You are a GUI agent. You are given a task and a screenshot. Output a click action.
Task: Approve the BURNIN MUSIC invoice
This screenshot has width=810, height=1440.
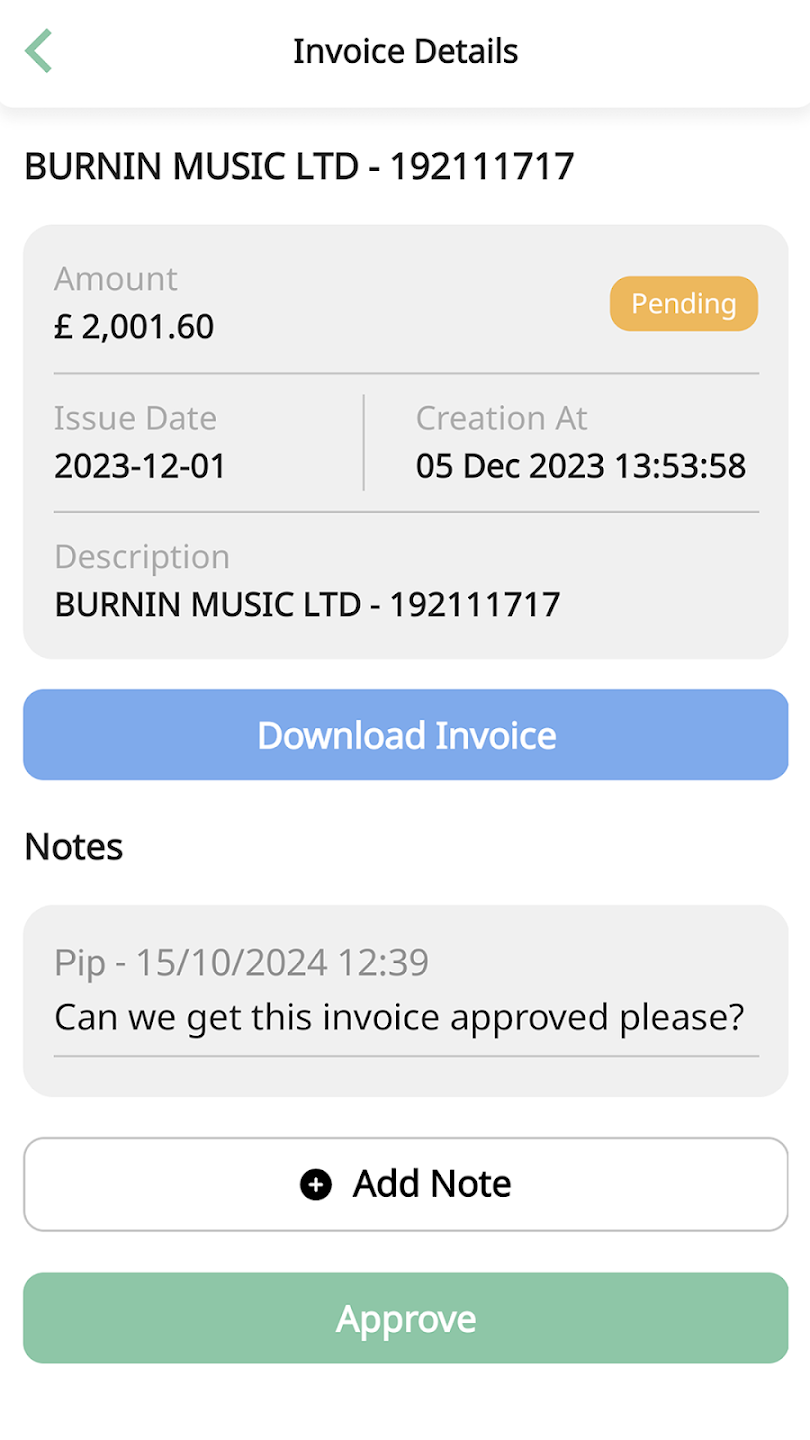click(406, 1318)
